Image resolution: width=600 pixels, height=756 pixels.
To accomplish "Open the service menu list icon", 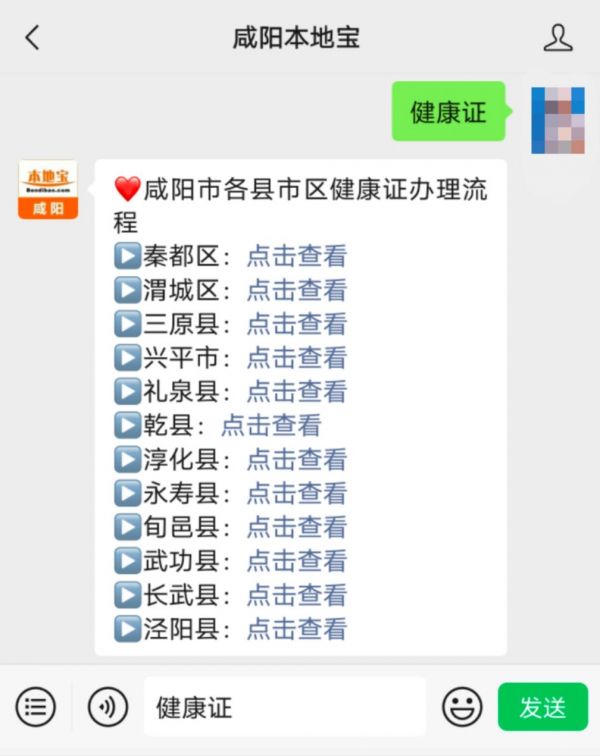I will click(36, 707).
